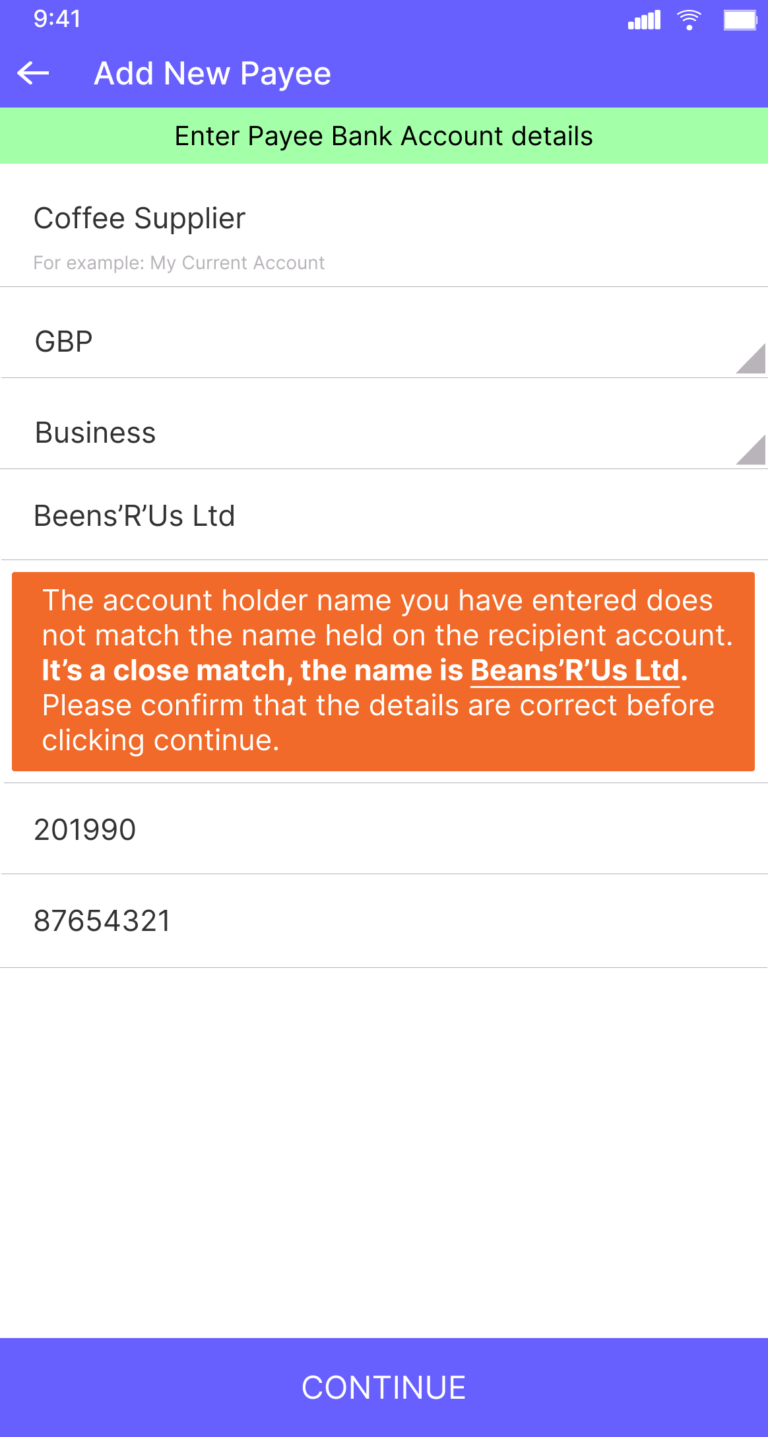Image resolution: width=768 pixels, height=1437 pixels.
Task: Tap the Add New Payee title
Action: click(212, 73)
